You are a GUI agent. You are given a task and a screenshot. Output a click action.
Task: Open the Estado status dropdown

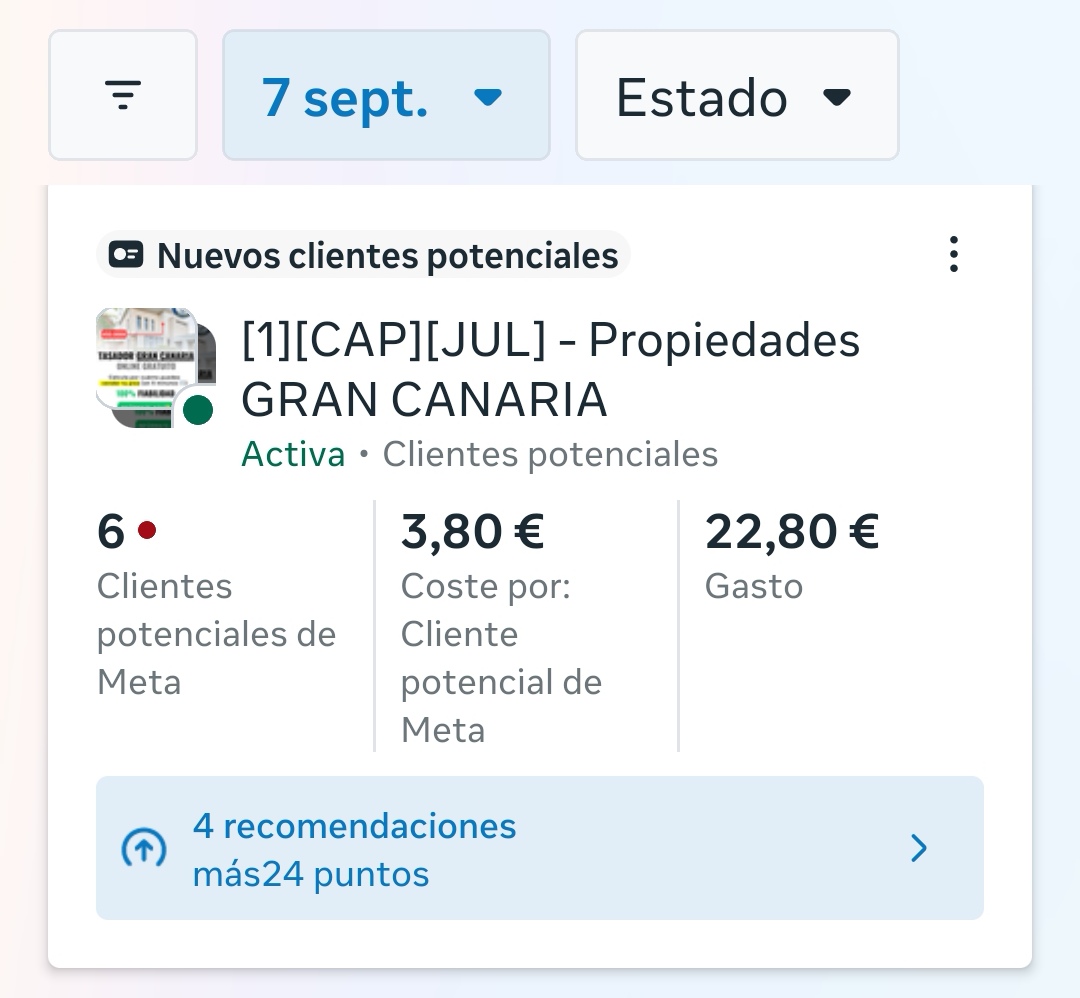(736, 96)
